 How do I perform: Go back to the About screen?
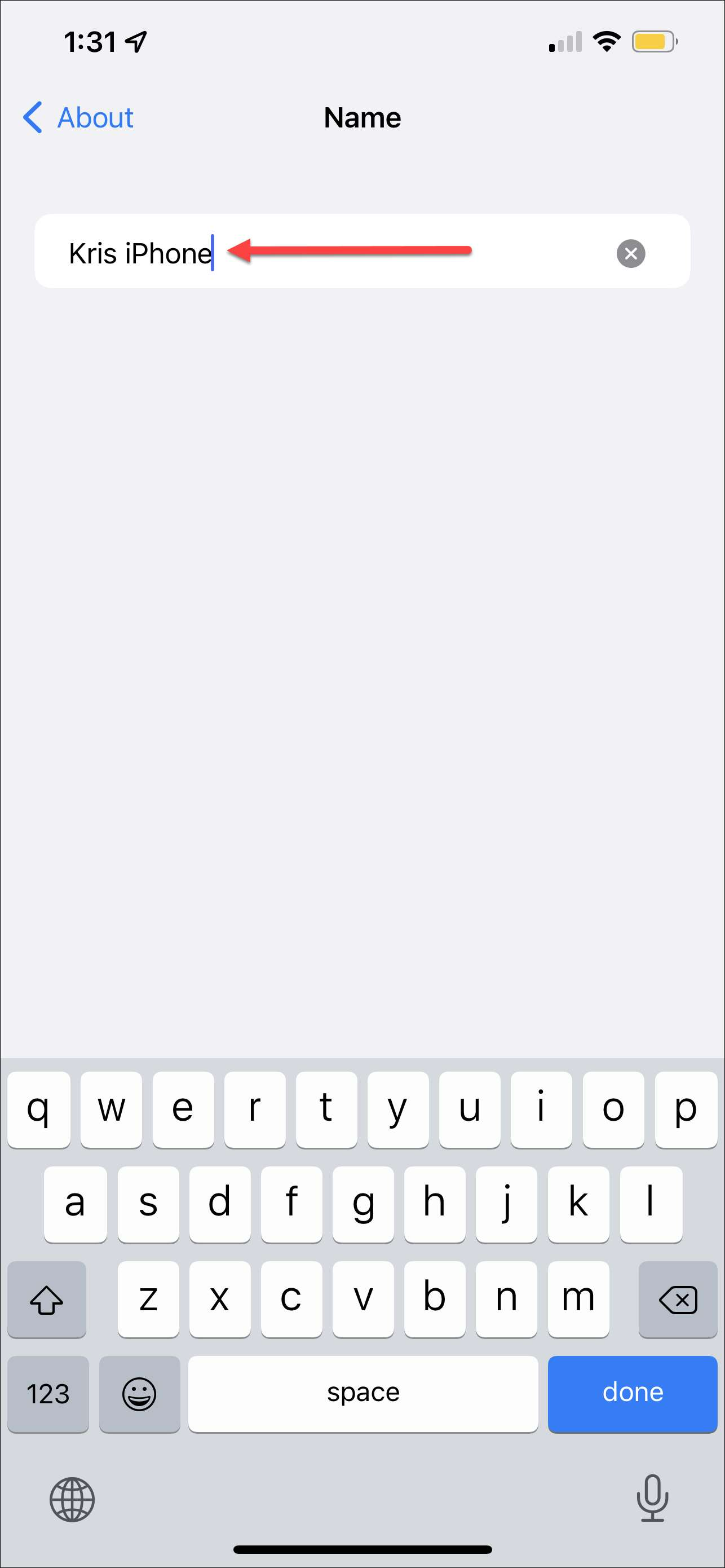[78, 117]
